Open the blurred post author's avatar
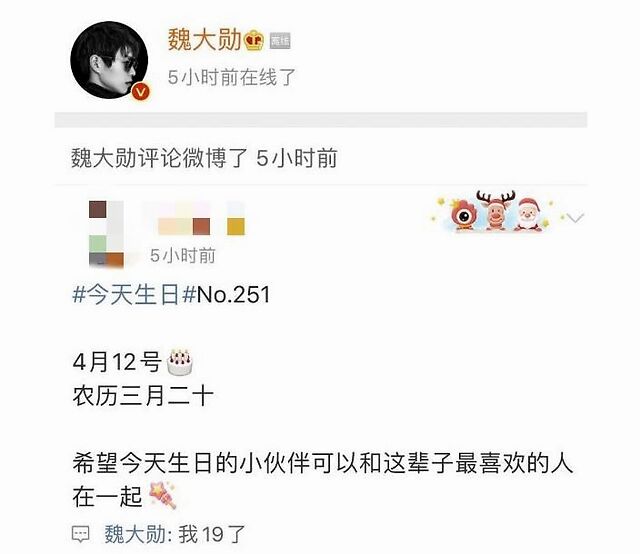 point(105,233)
